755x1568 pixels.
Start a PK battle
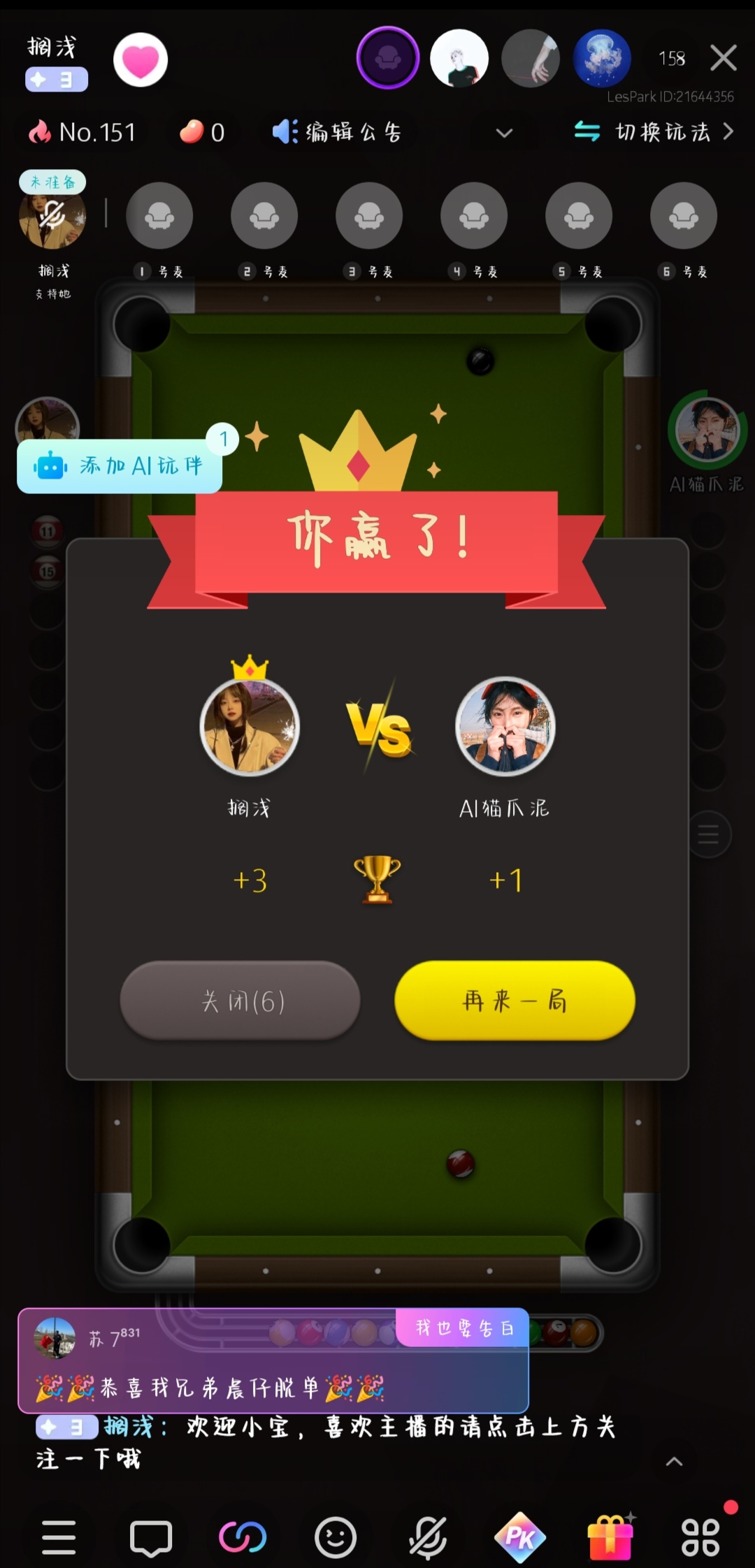[x=520, y=1537]
